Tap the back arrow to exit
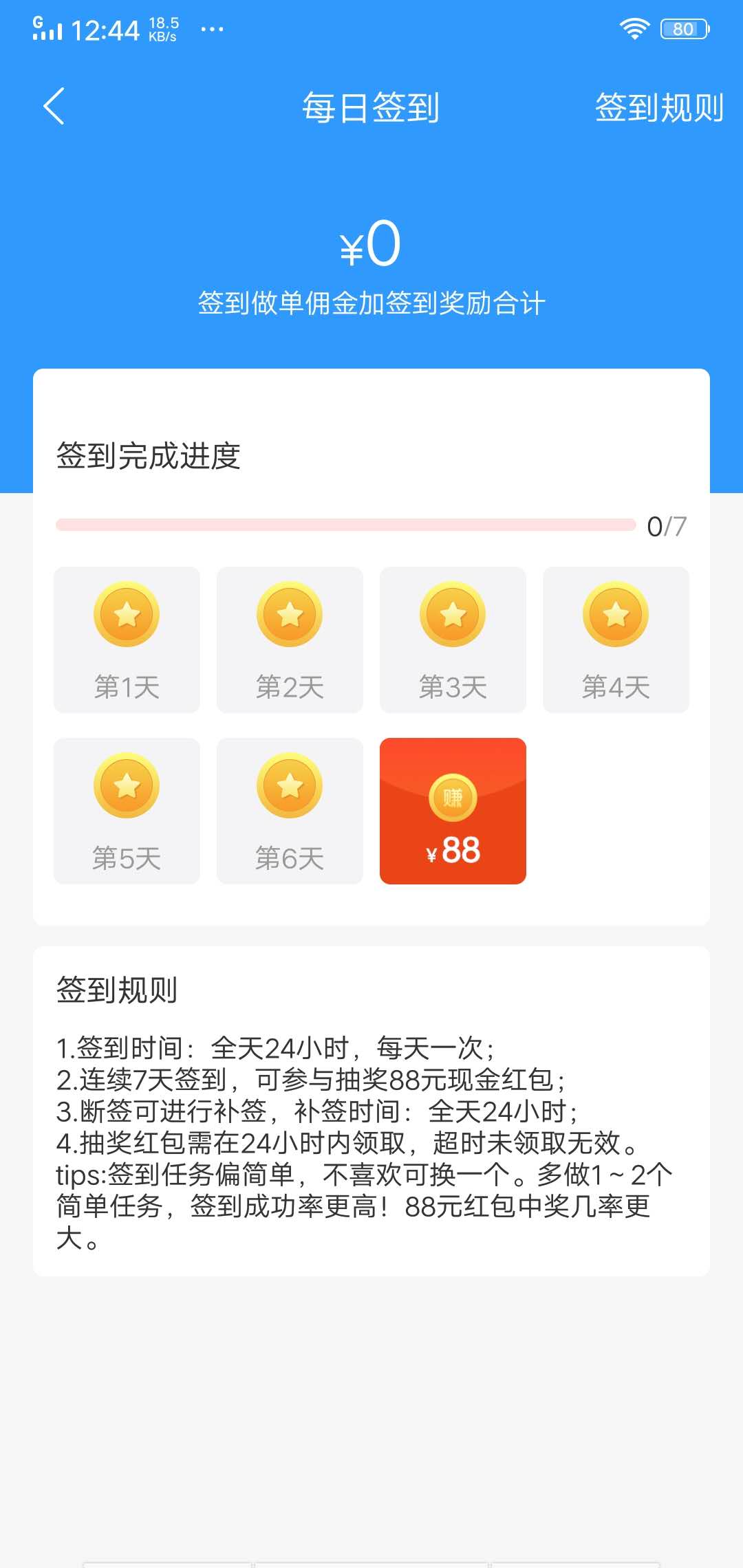This screenshot has height=1568, width=743. tap(54, 107)
